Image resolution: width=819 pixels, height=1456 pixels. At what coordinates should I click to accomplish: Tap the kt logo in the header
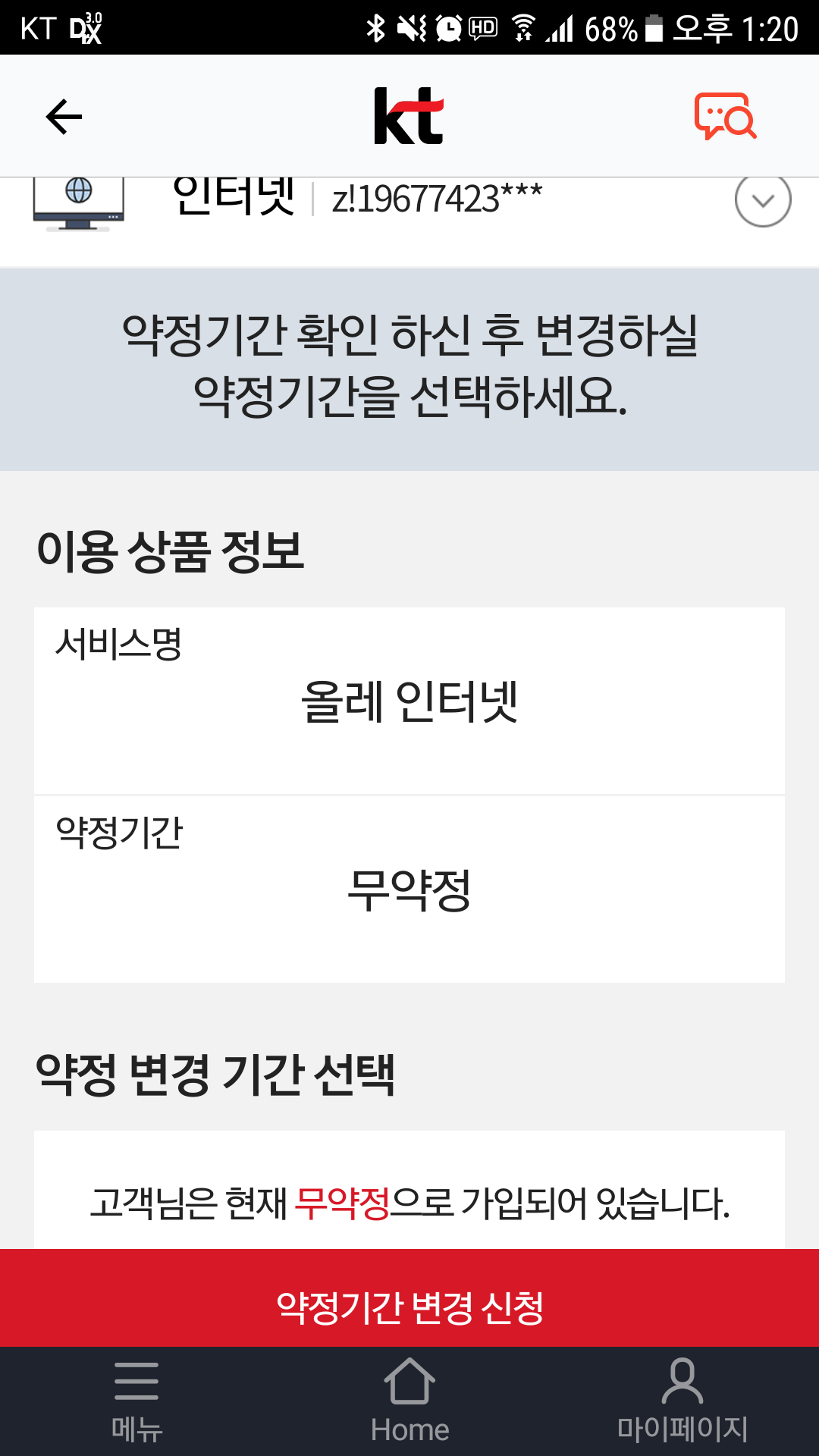409,116
